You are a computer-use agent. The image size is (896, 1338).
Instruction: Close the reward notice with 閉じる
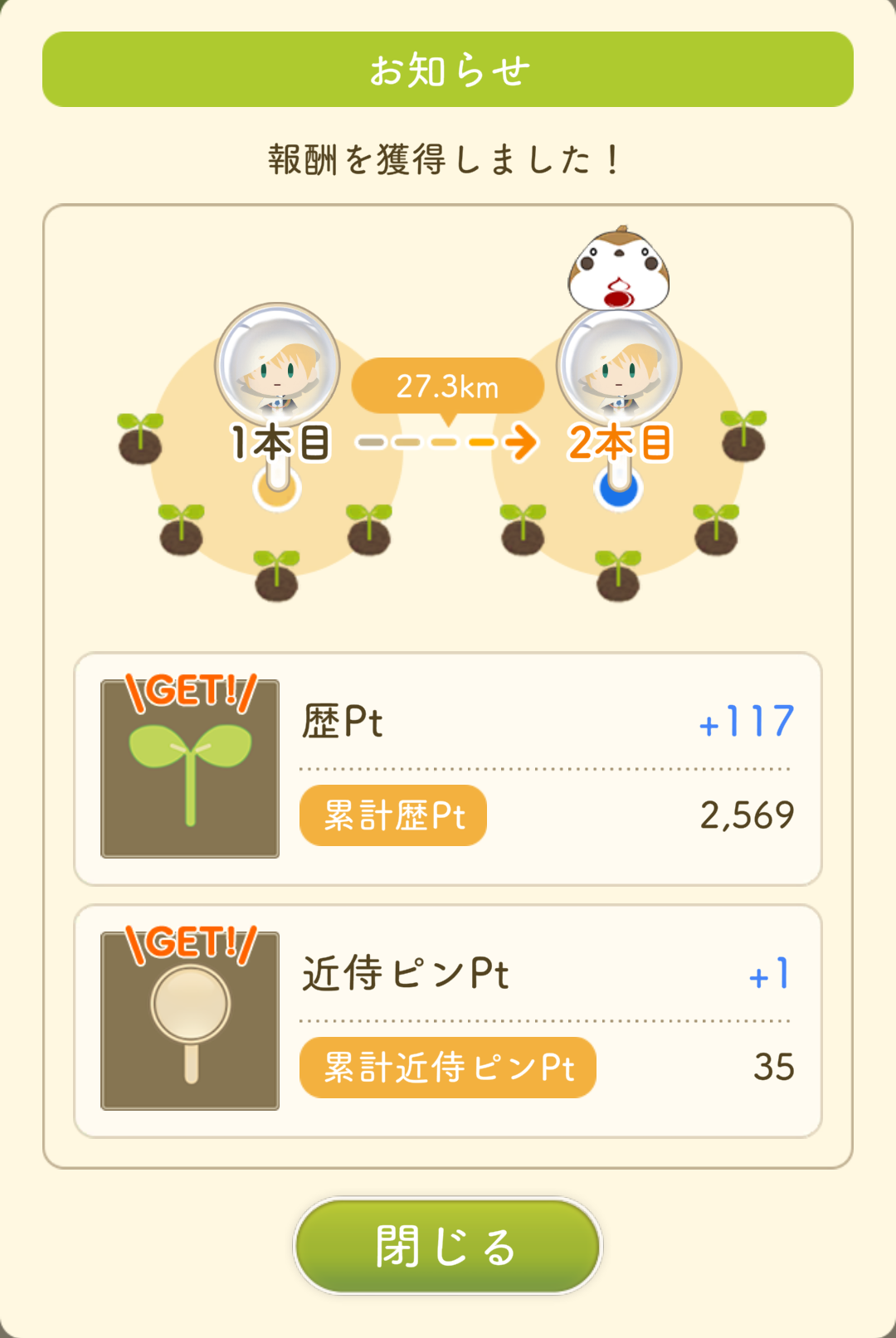(447, 1245)
